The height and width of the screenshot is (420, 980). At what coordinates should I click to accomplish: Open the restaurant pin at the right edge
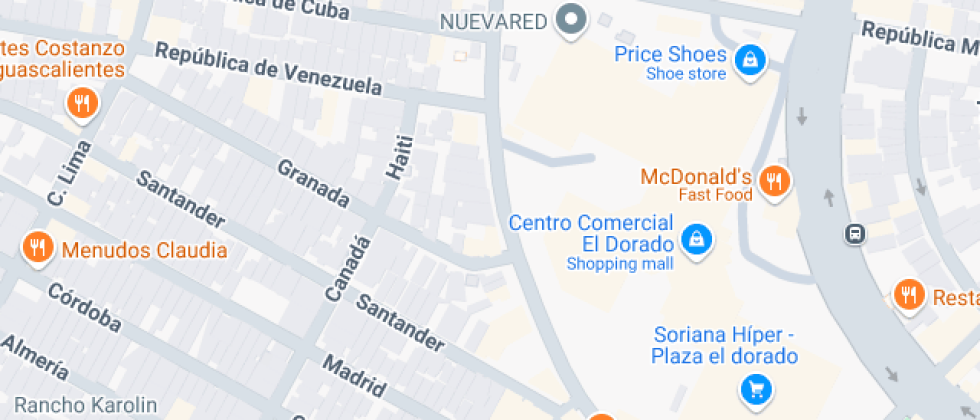coord(908,294)
